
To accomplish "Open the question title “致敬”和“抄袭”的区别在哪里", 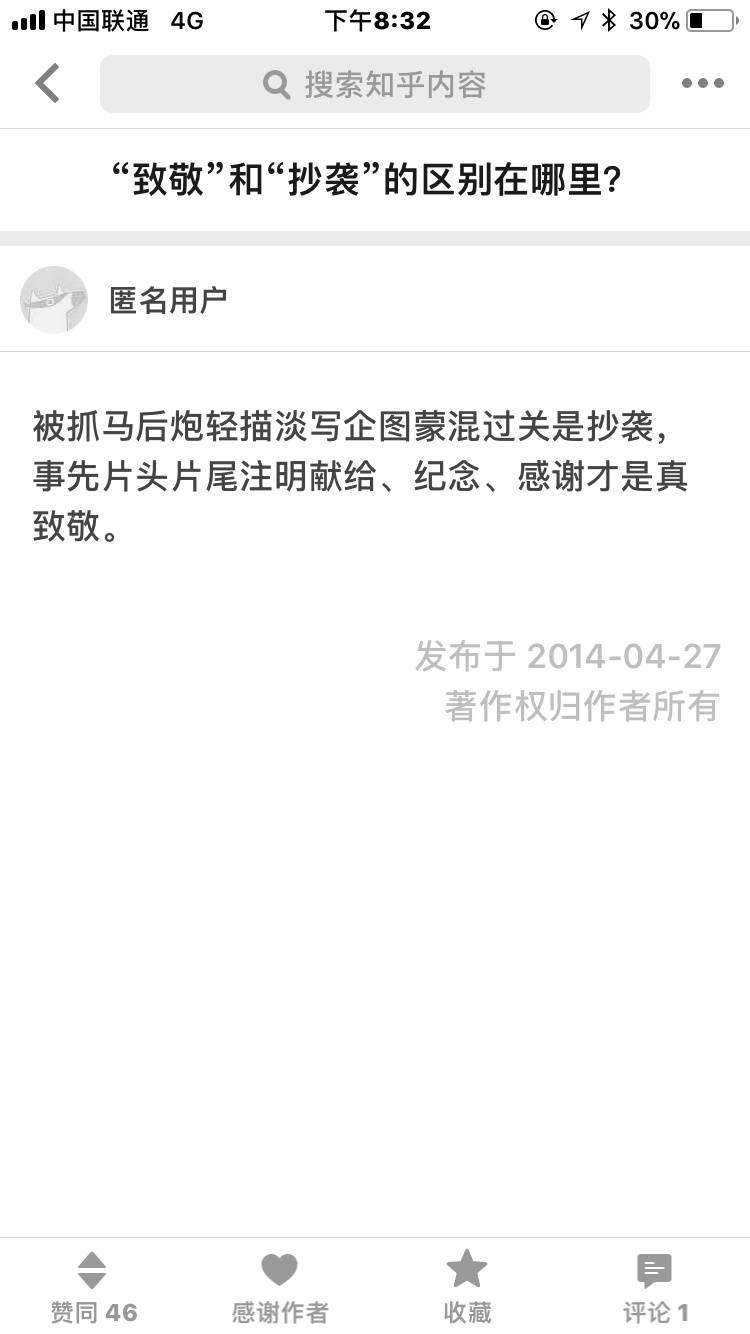I will [x=366, y=181].
